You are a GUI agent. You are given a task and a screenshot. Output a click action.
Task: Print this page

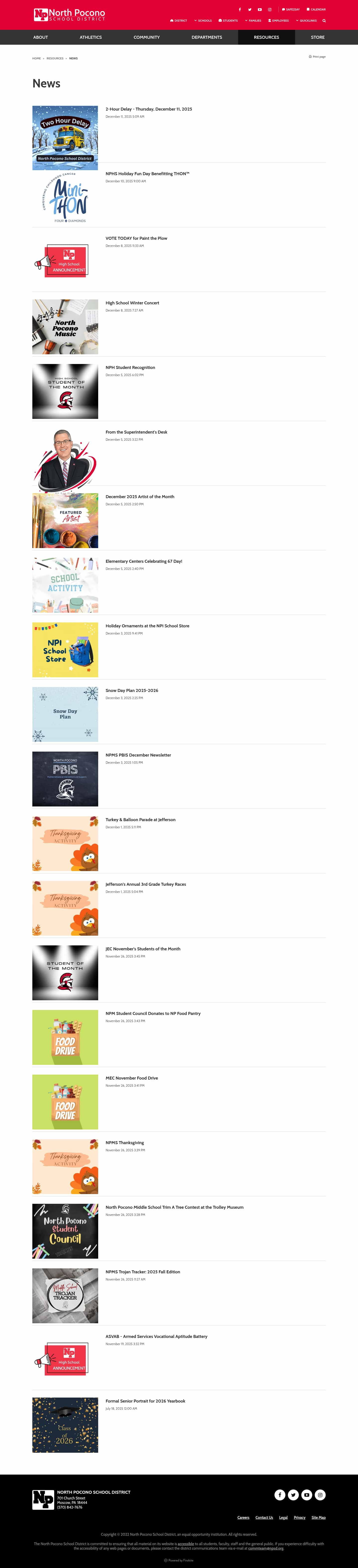[317, 57]
